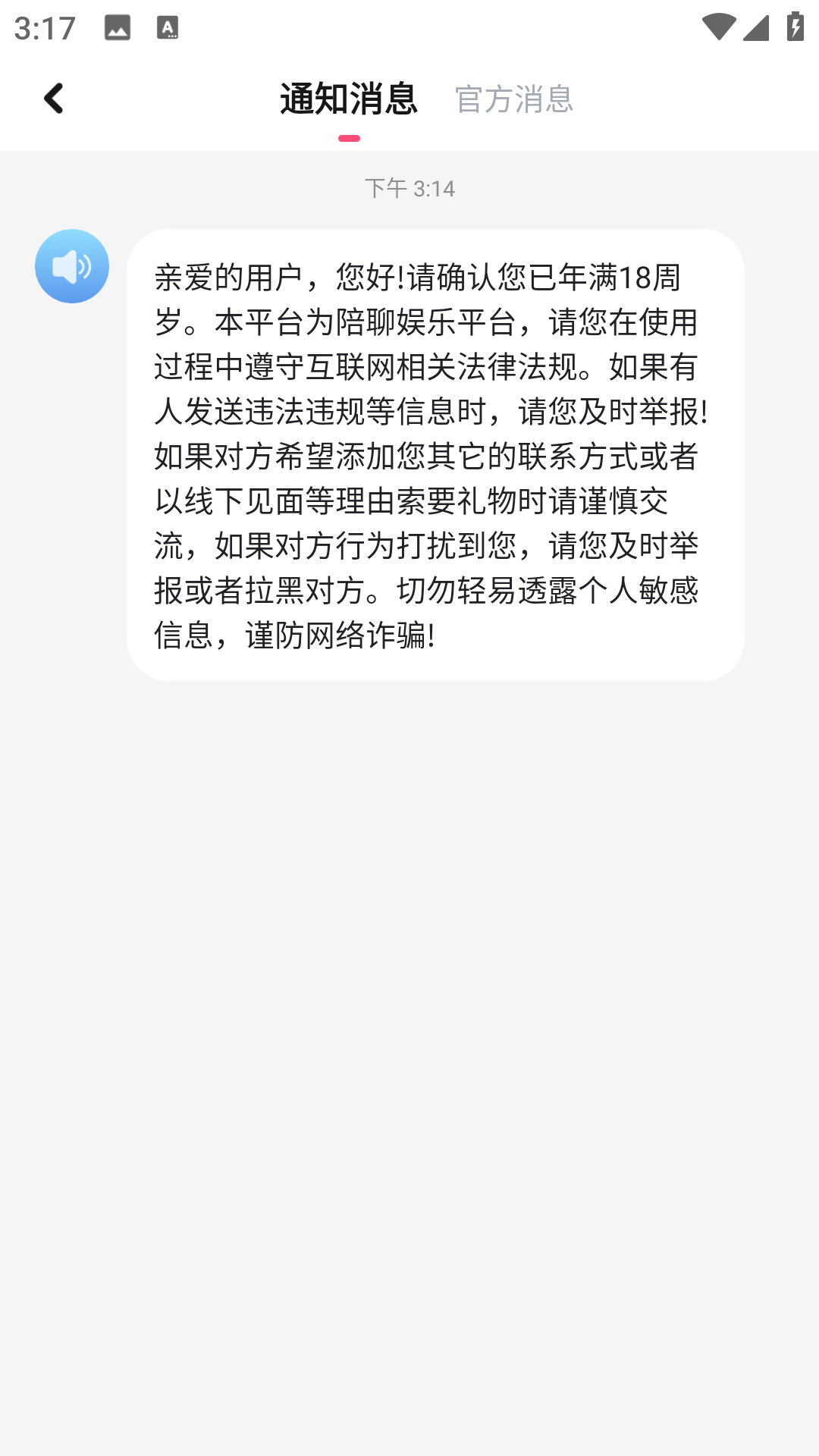Switch to the 官方消息 tab

click(513, 99)
